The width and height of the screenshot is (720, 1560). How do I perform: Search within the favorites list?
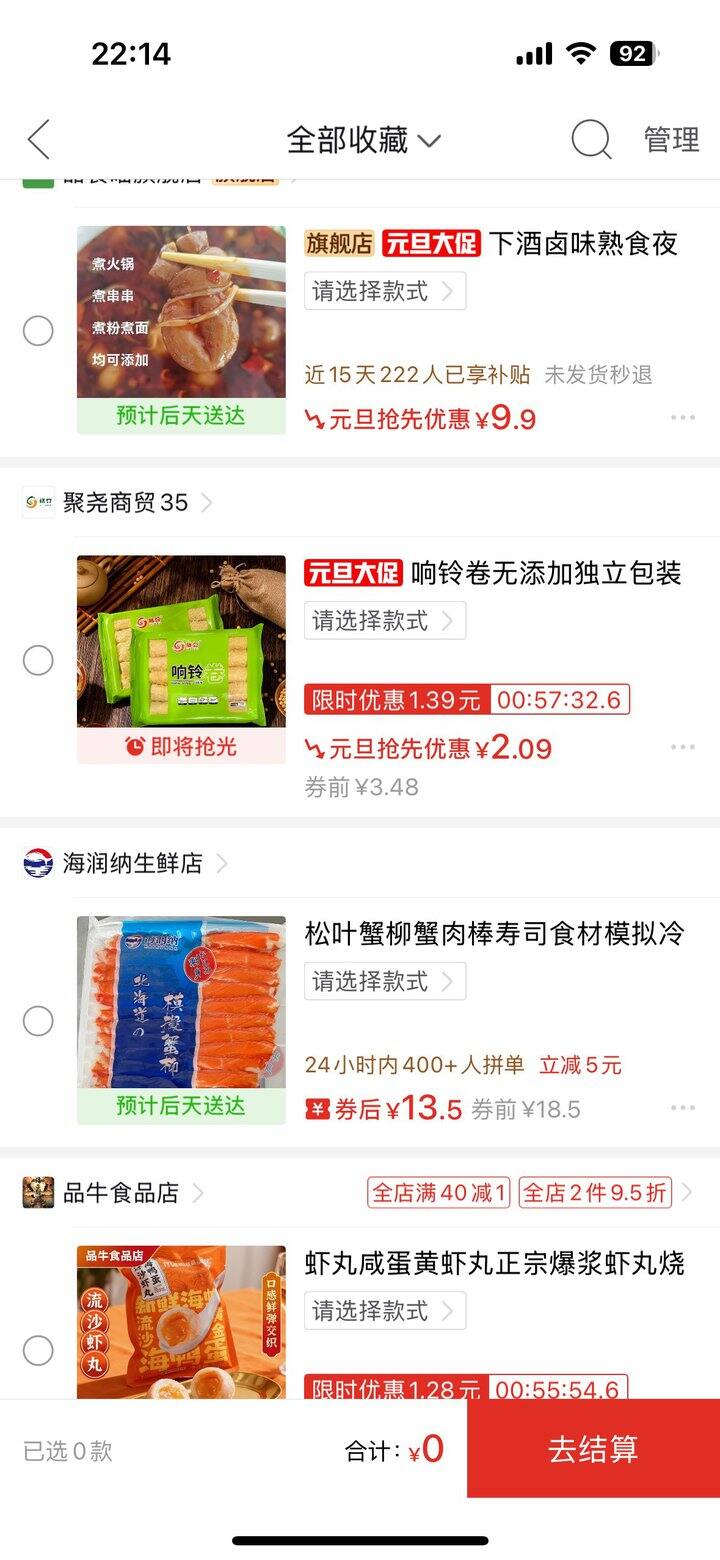(x=591, y=140)
